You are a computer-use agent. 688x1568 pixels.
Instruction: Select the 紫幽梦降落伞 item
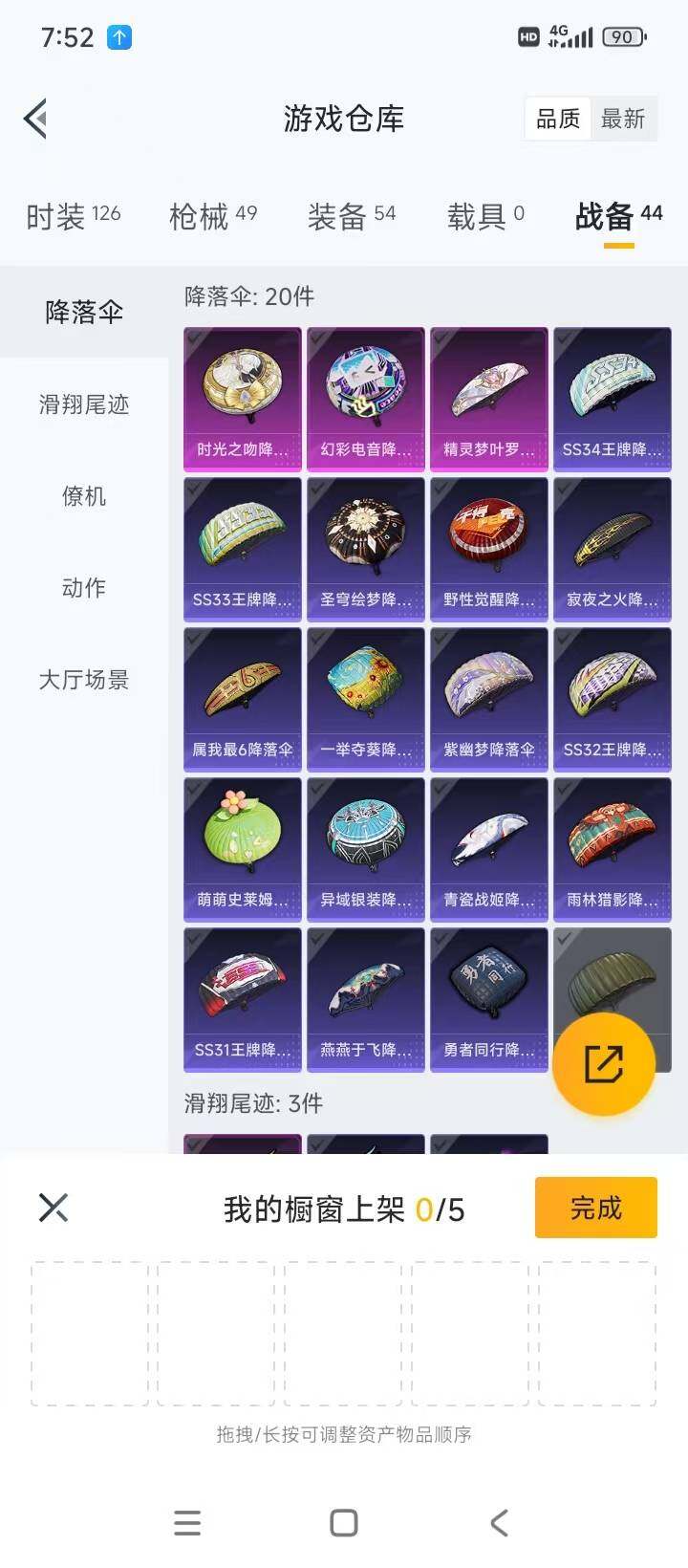(x=488, y=696)
